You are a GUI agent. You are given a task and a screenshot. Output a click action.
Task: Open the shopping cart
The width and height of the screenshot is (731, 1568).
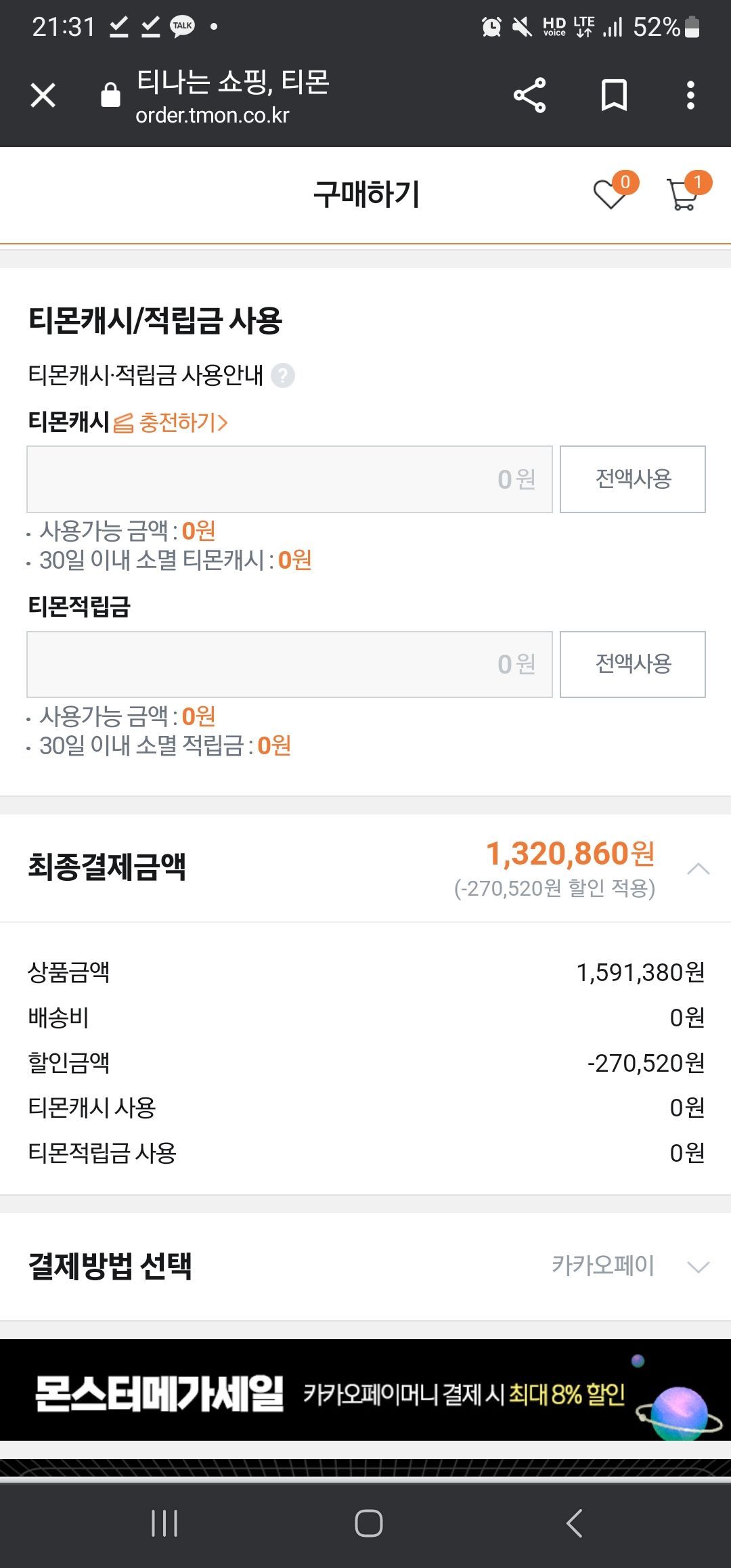click(x=684, y=194)
